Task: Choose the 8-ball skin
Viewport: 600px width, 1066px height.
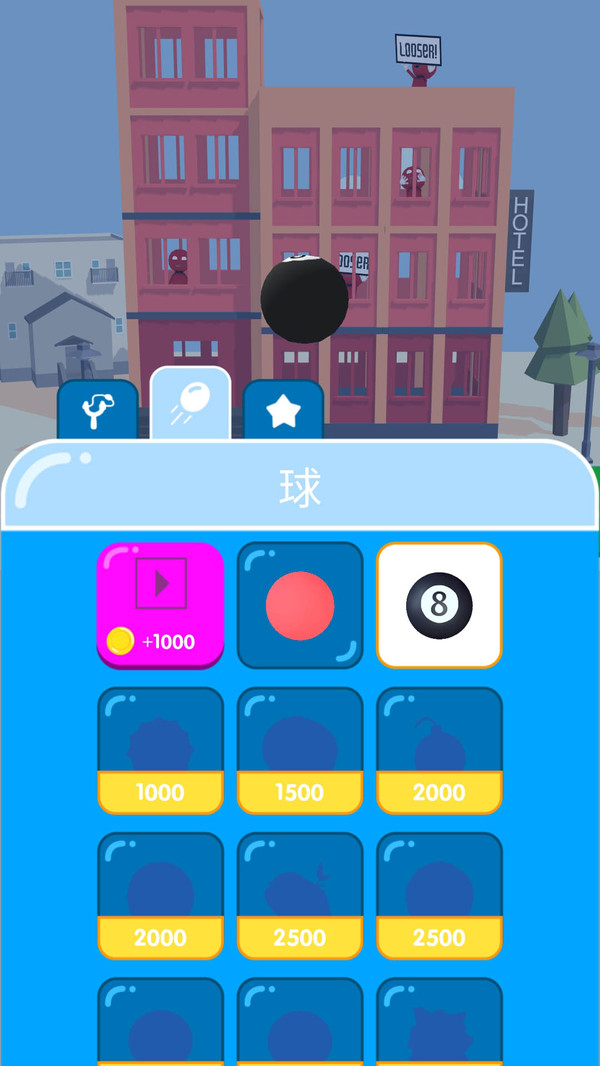Action: pos(439,605)
